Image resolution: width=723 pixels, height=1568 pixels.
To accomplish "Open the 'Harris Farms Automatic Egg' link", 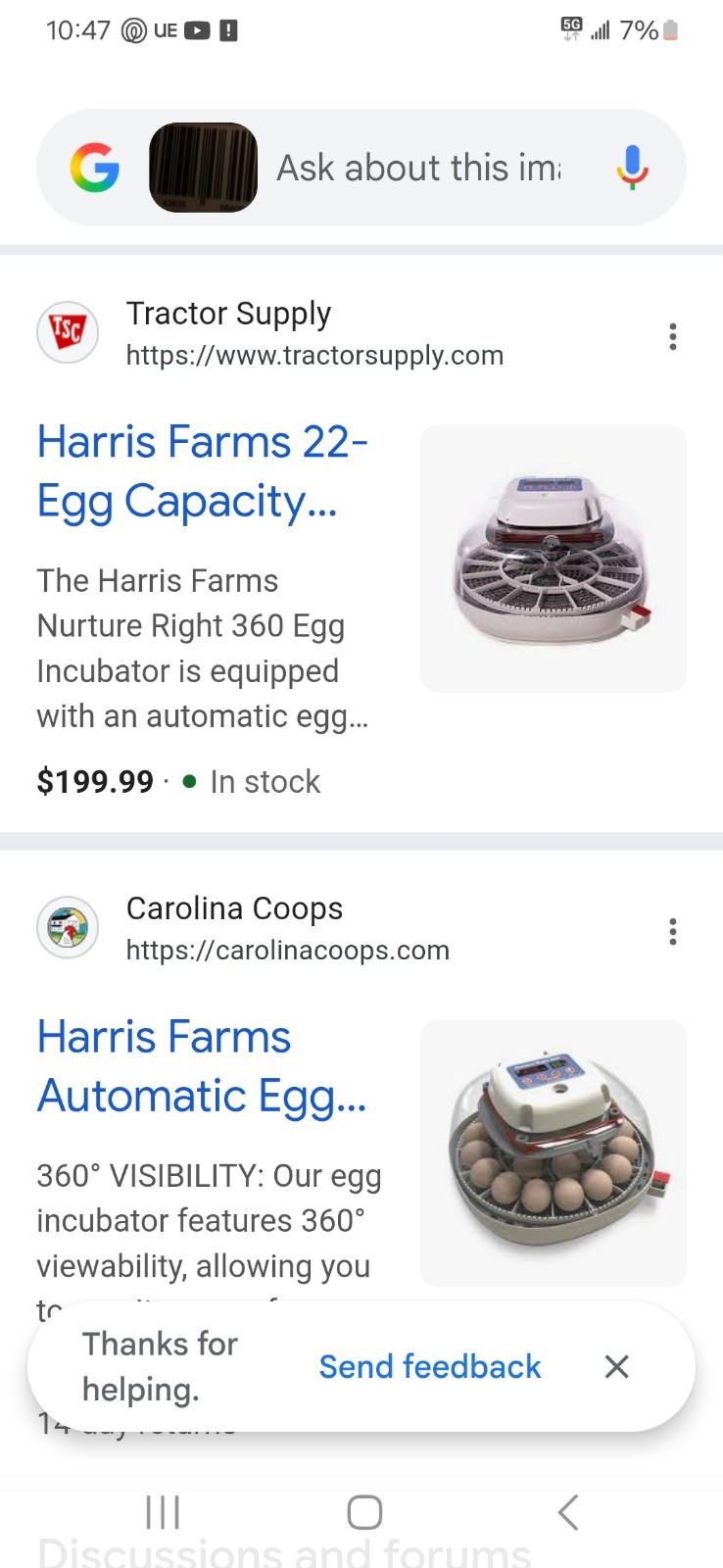I will (202, 1066).
